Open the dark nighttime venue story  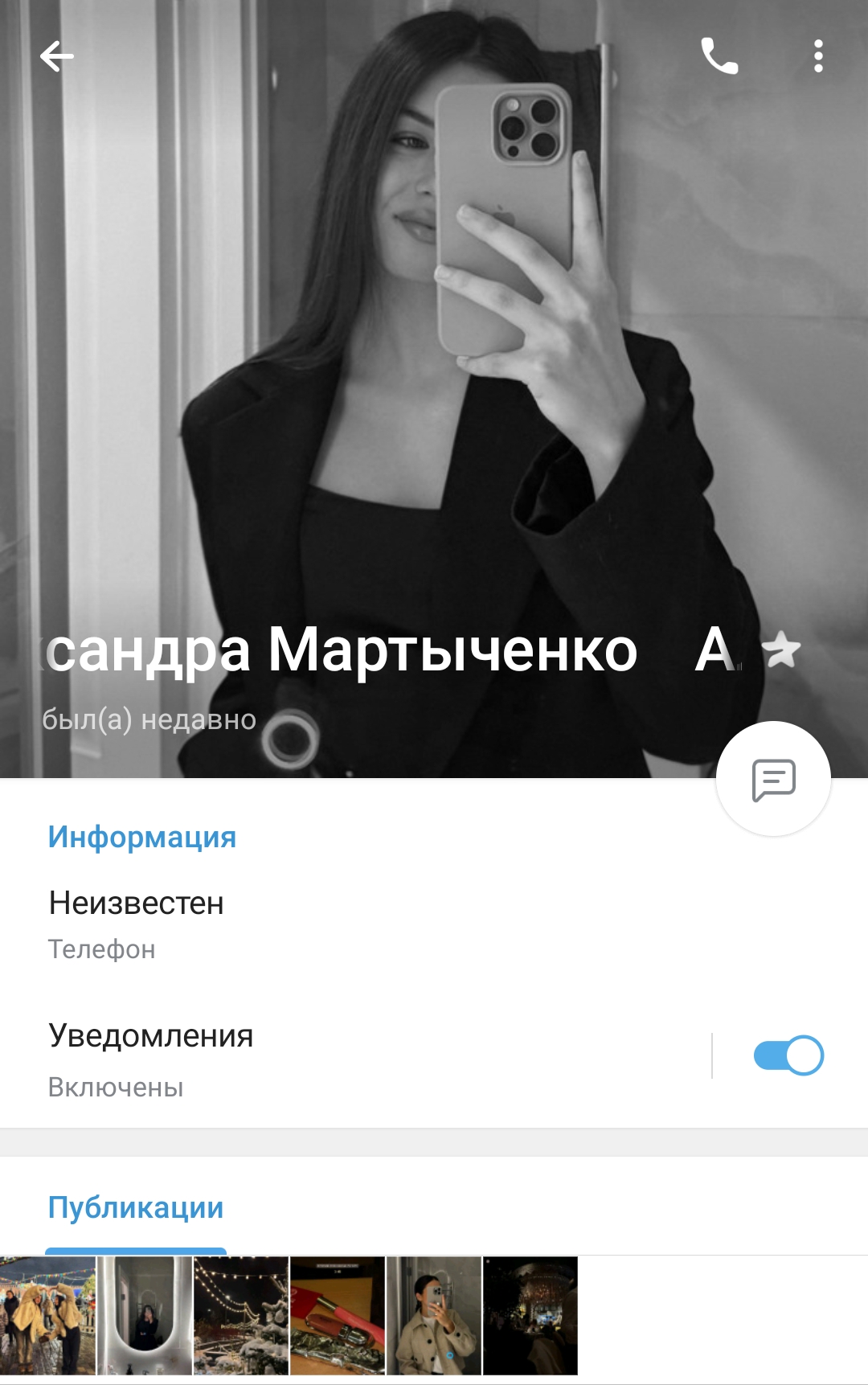530,1316
